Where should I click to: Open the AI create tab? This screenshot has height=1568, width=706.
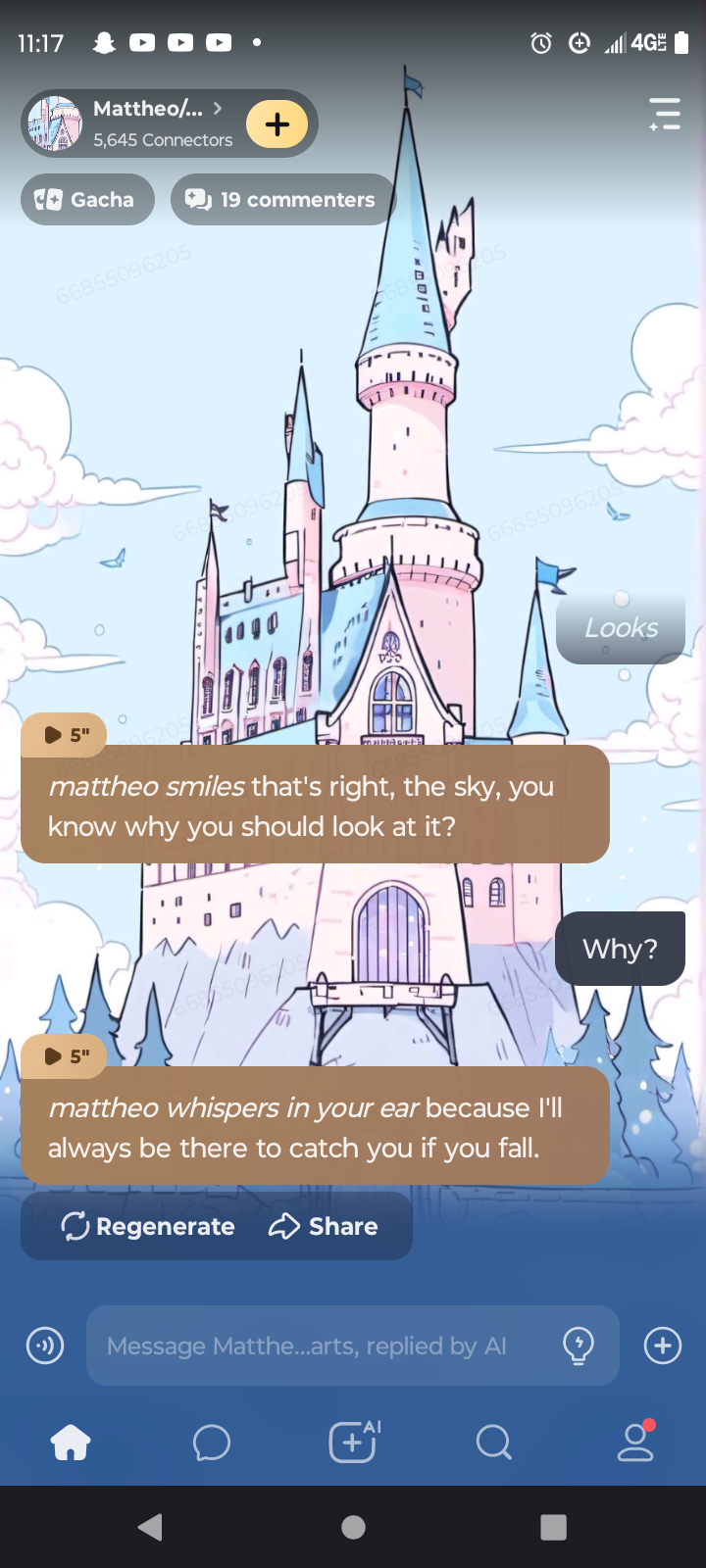[x=353, y=1443]
